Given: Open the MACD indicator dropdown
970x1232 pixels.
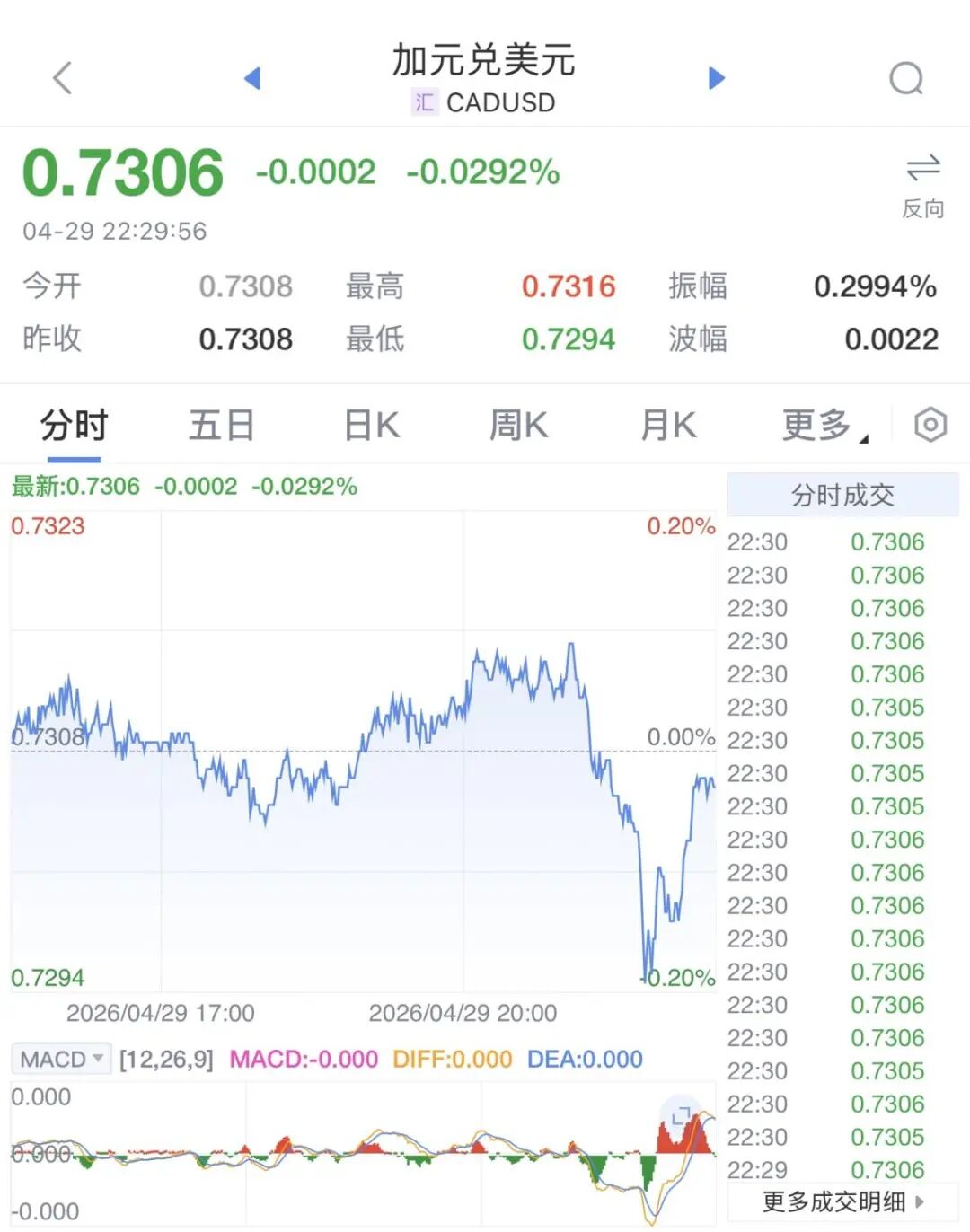Looking at the screenshot, I should 61,1059.
